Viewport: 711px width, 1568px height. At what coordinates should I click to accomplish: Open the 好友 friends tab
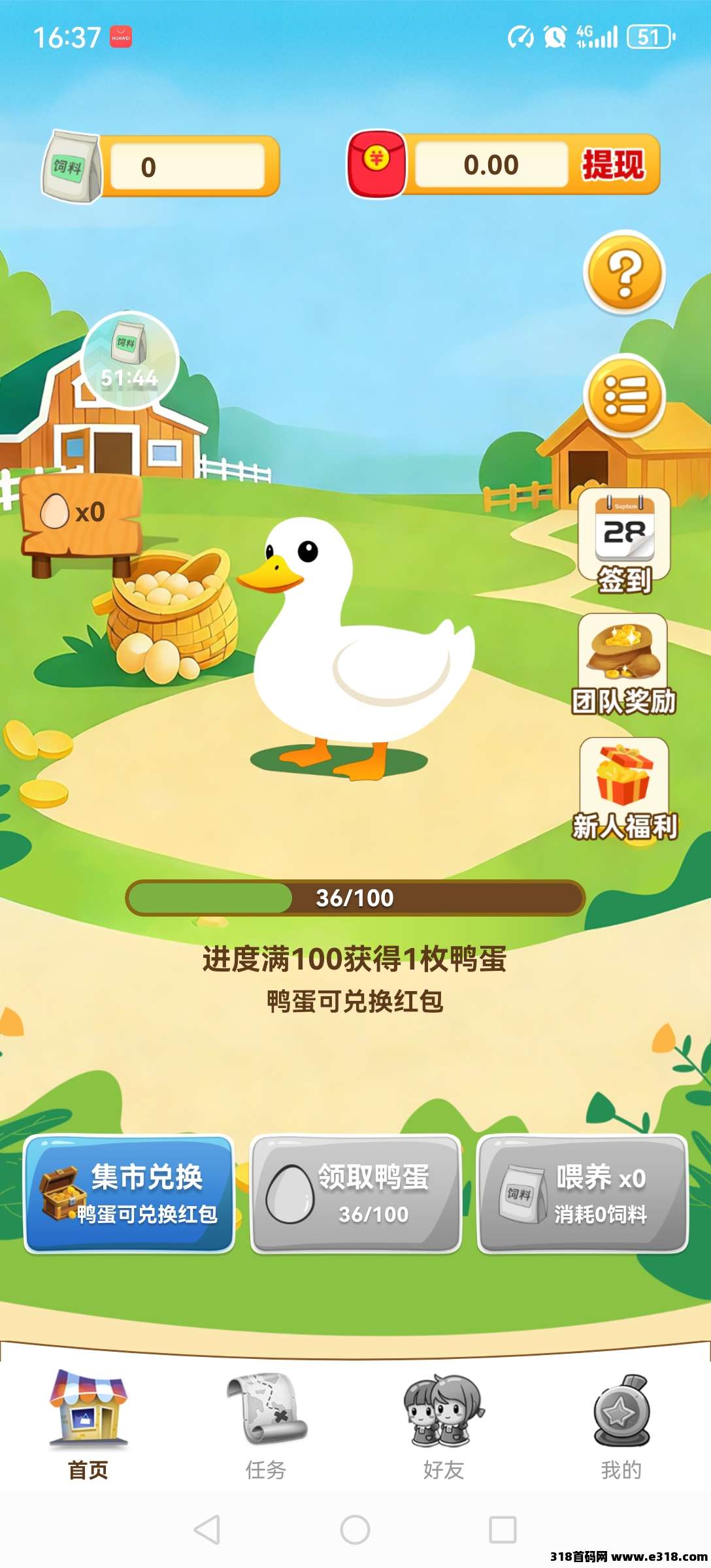pos(444,1431)
